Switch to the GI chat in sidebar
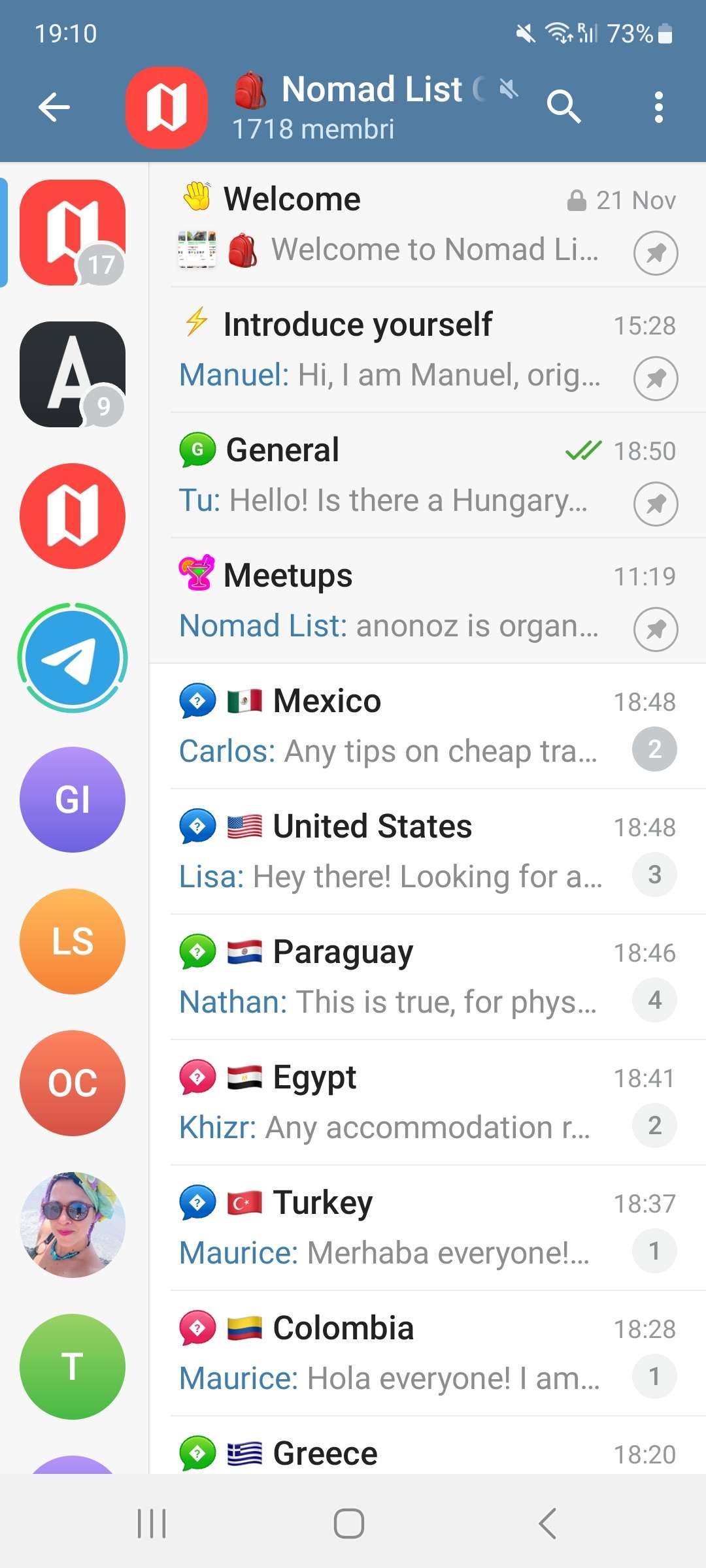This screenshot has height=1568, width=706. click(72, 800)
